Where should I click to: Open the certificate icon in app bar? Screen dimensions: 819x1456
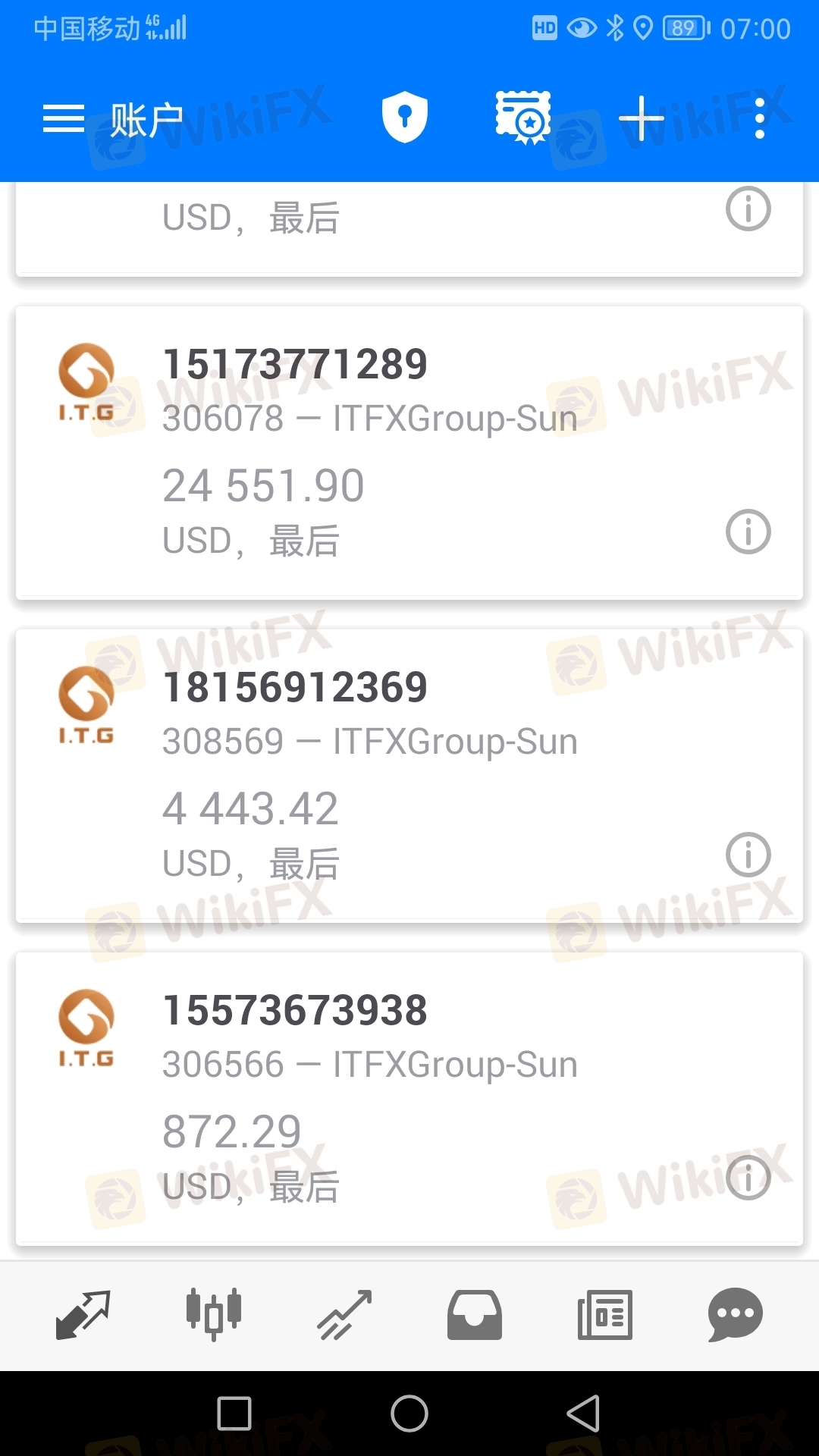(x=522, y=117)
